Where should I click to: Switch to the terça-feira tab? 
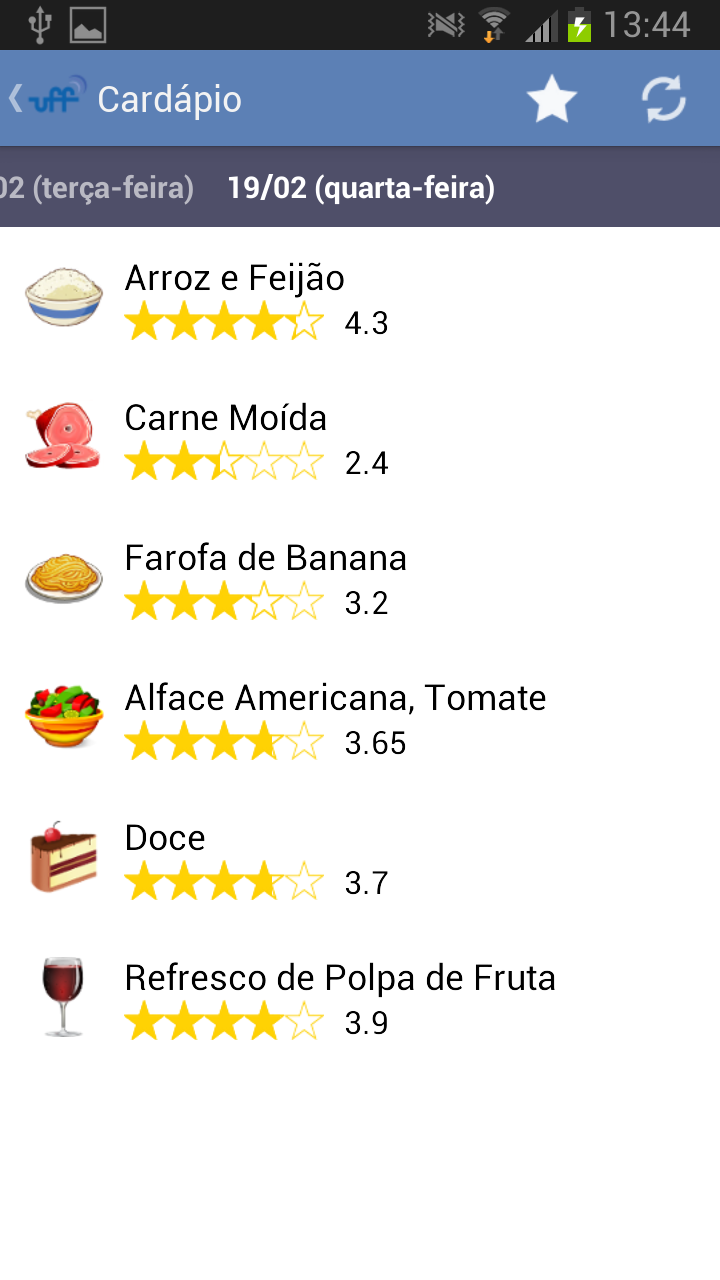pos(97,188)
